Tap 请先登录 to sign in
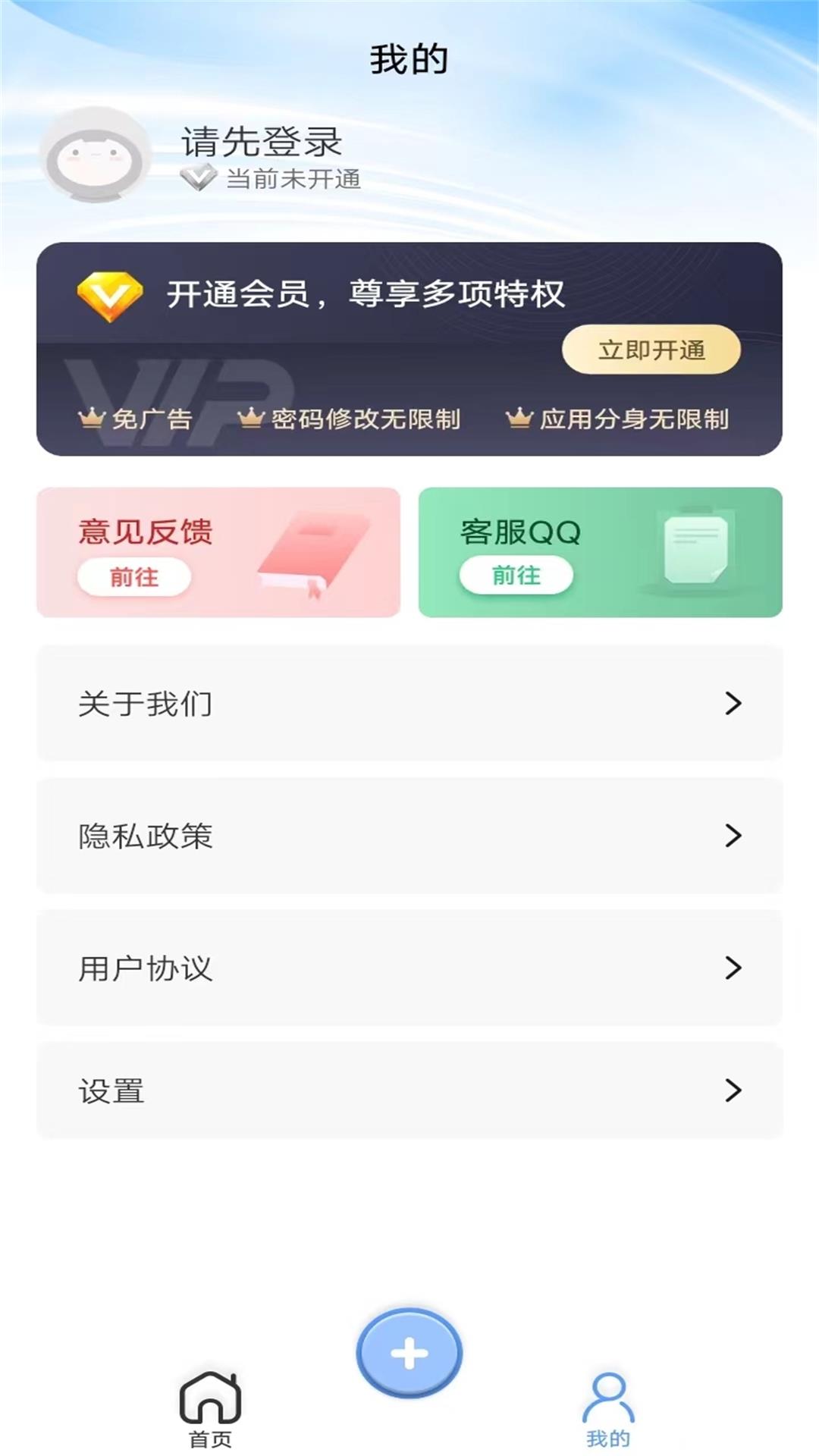Image resolution: width=819 pixels, height=1456 pixels. [x=262, y=143]
